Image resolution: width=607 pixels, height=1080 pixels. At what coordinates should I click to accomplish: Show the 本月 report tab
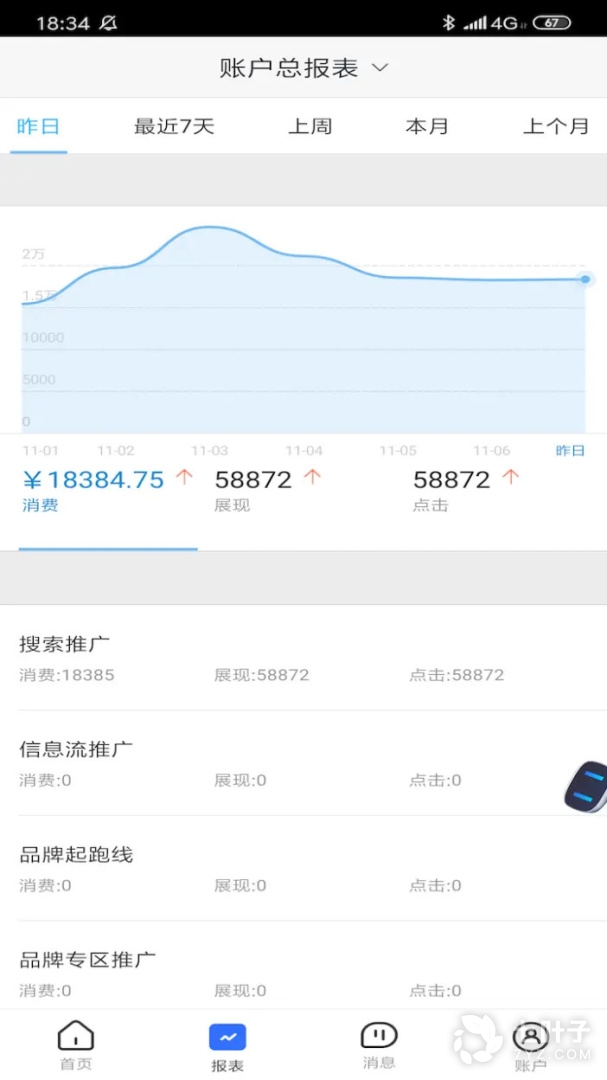click(427, 127)
